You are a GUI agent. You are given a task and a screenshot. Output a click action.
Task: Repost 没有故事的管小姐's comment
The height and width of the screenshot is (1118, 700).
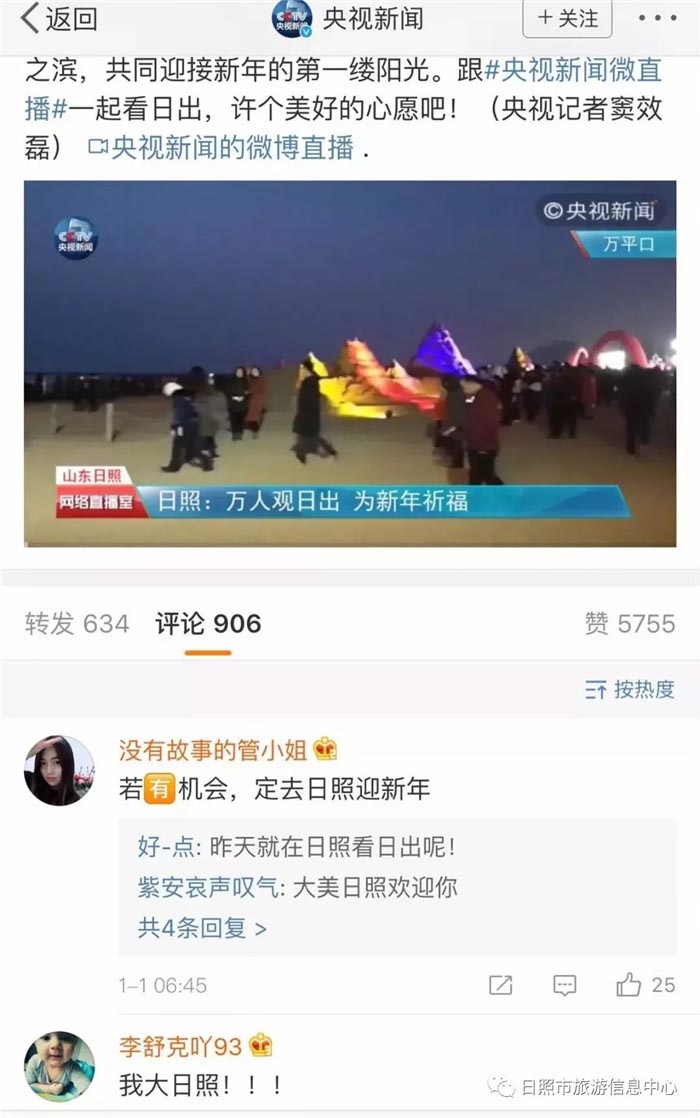click(501, 985)
